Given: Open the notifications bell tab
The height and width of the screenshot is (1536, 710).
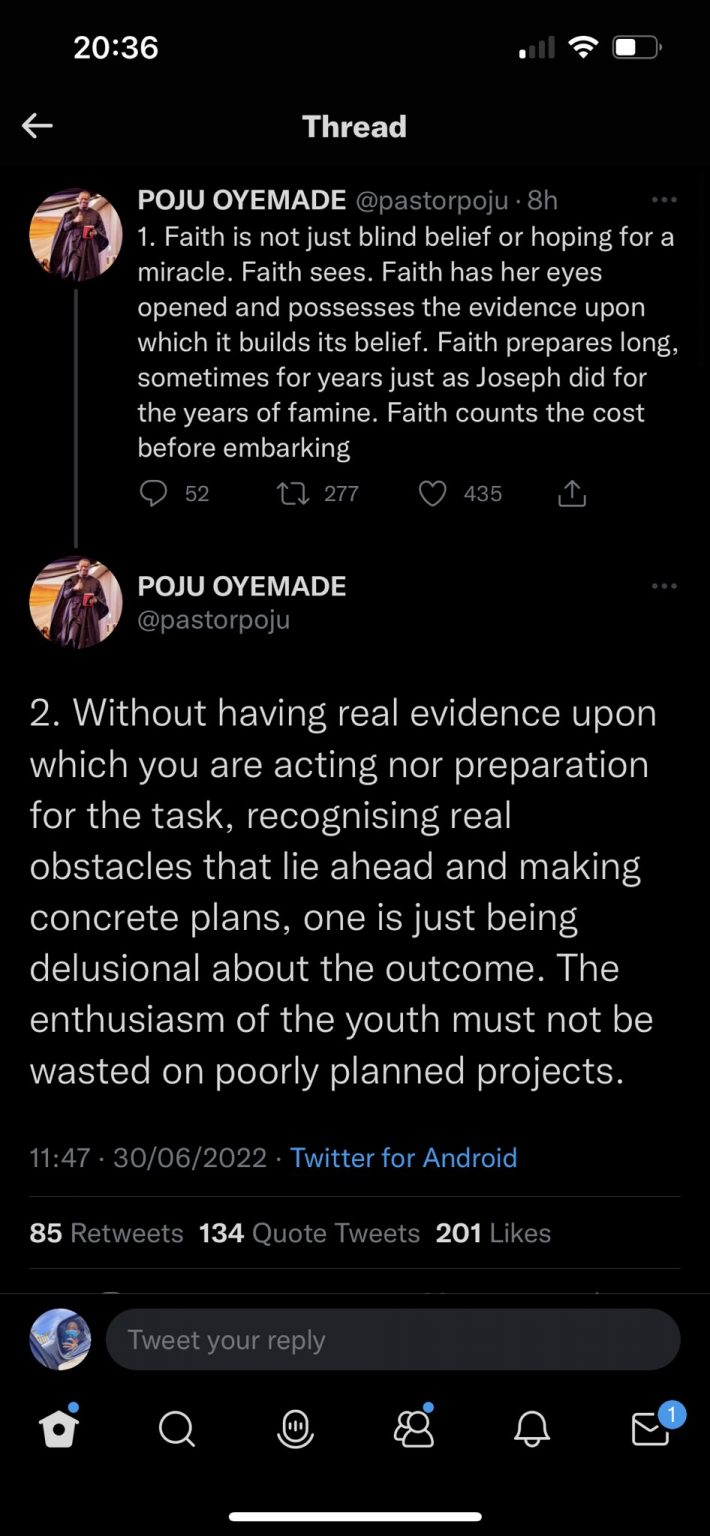Looking at the screenshot, I should (x=532, y=1431).
